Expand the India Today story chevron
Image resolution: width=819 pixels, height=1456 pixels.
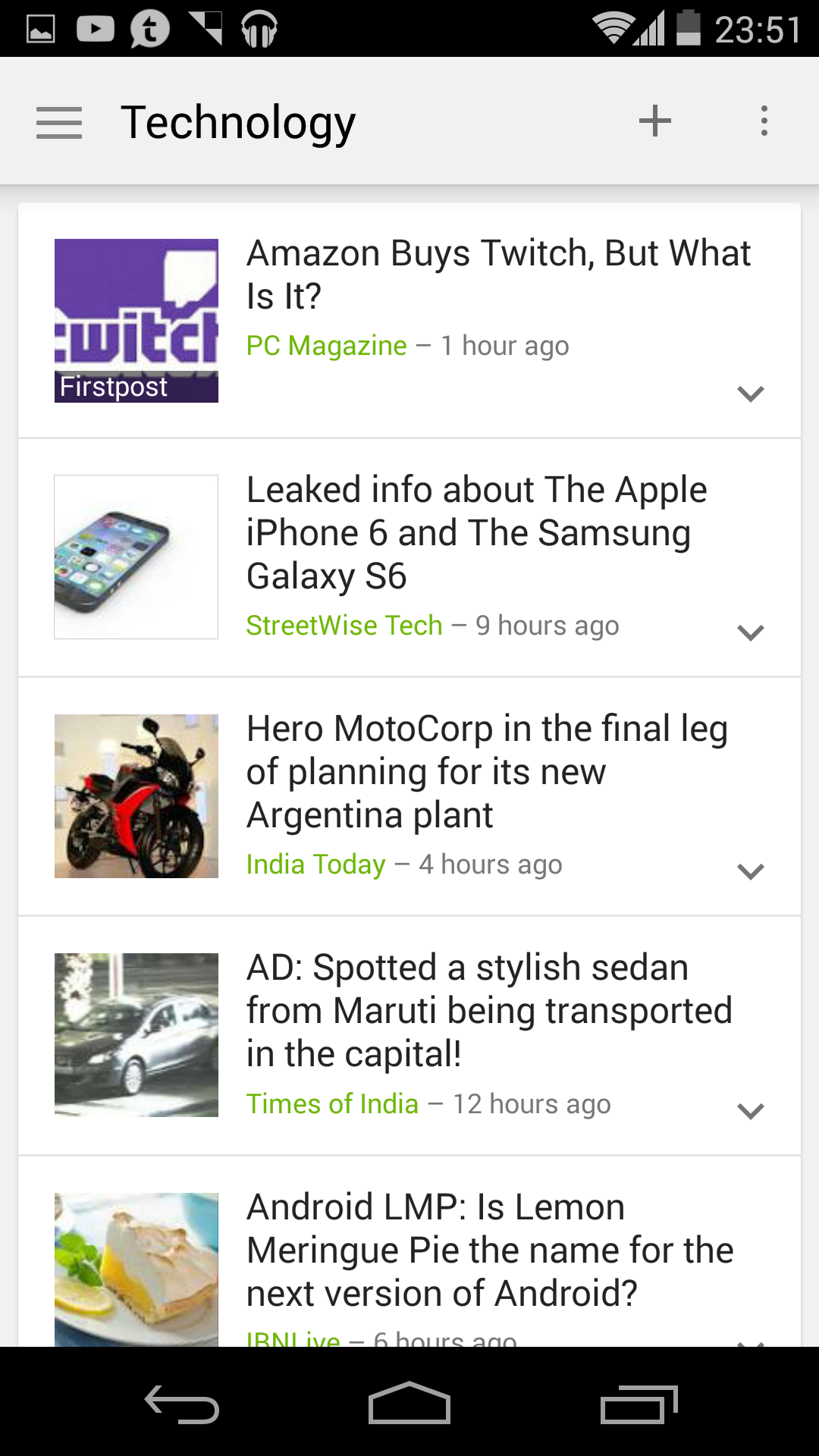pos(750,871)
